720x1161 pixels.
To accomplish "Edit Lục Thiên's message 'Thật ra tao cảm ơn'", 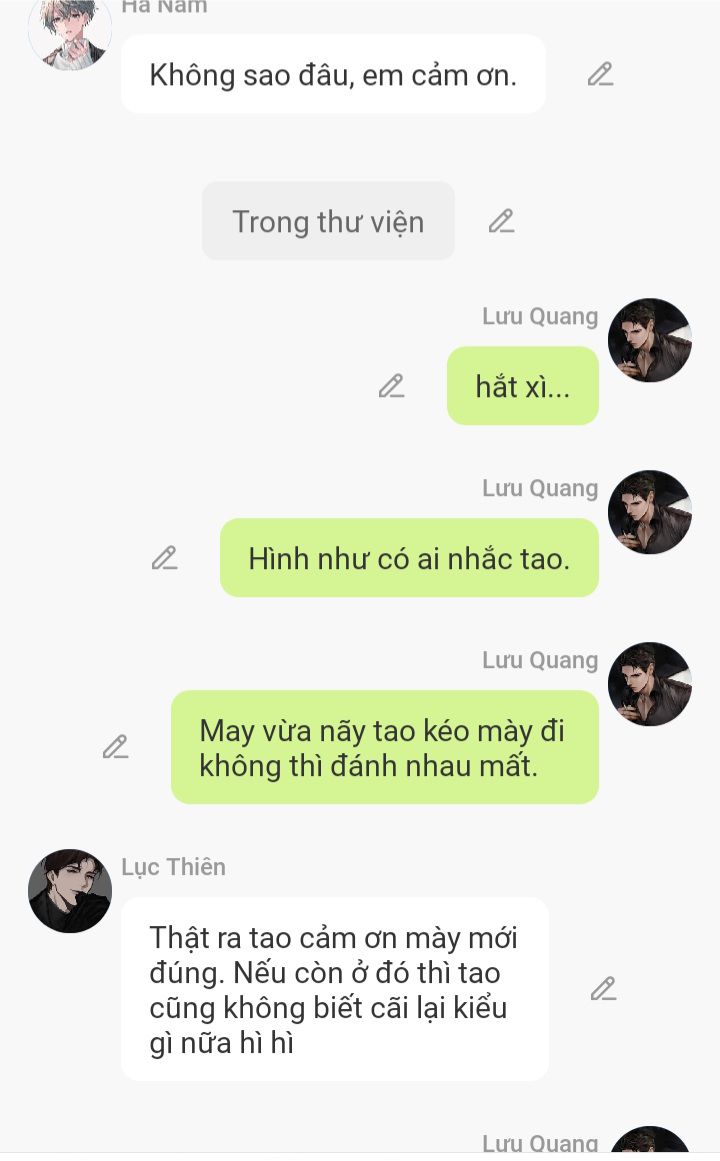I will click(x=602, y=989).
